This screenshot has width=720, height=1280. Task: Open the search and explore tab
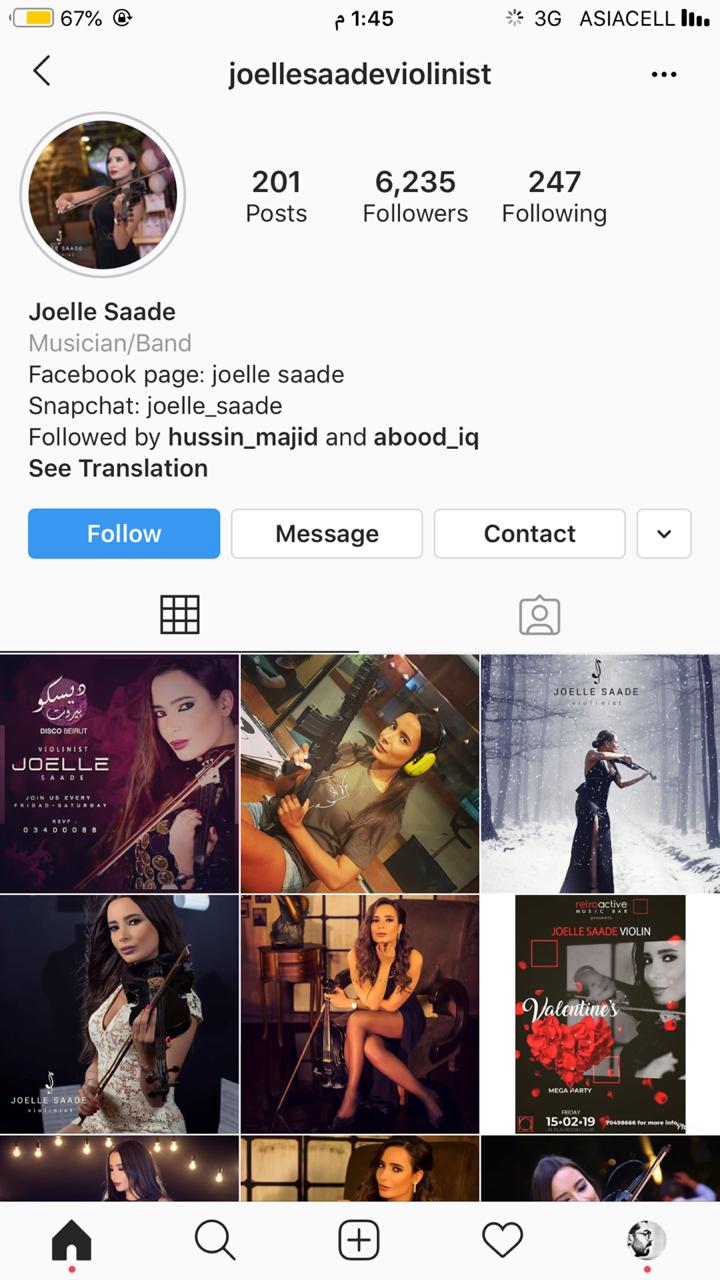click(215, 1241)
